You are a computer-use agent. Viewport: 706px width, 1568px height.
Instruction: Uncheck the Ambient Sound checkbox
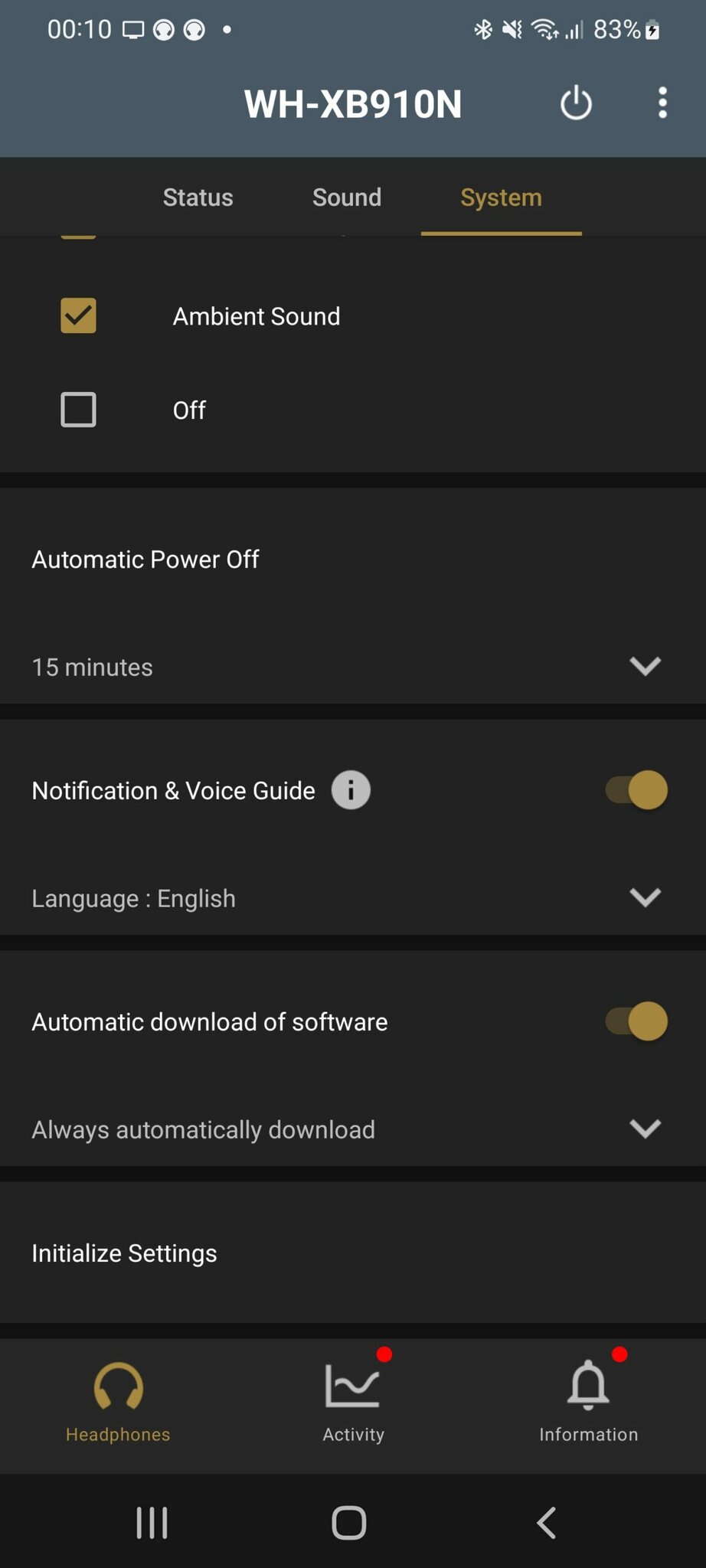(x=78, y=315)
